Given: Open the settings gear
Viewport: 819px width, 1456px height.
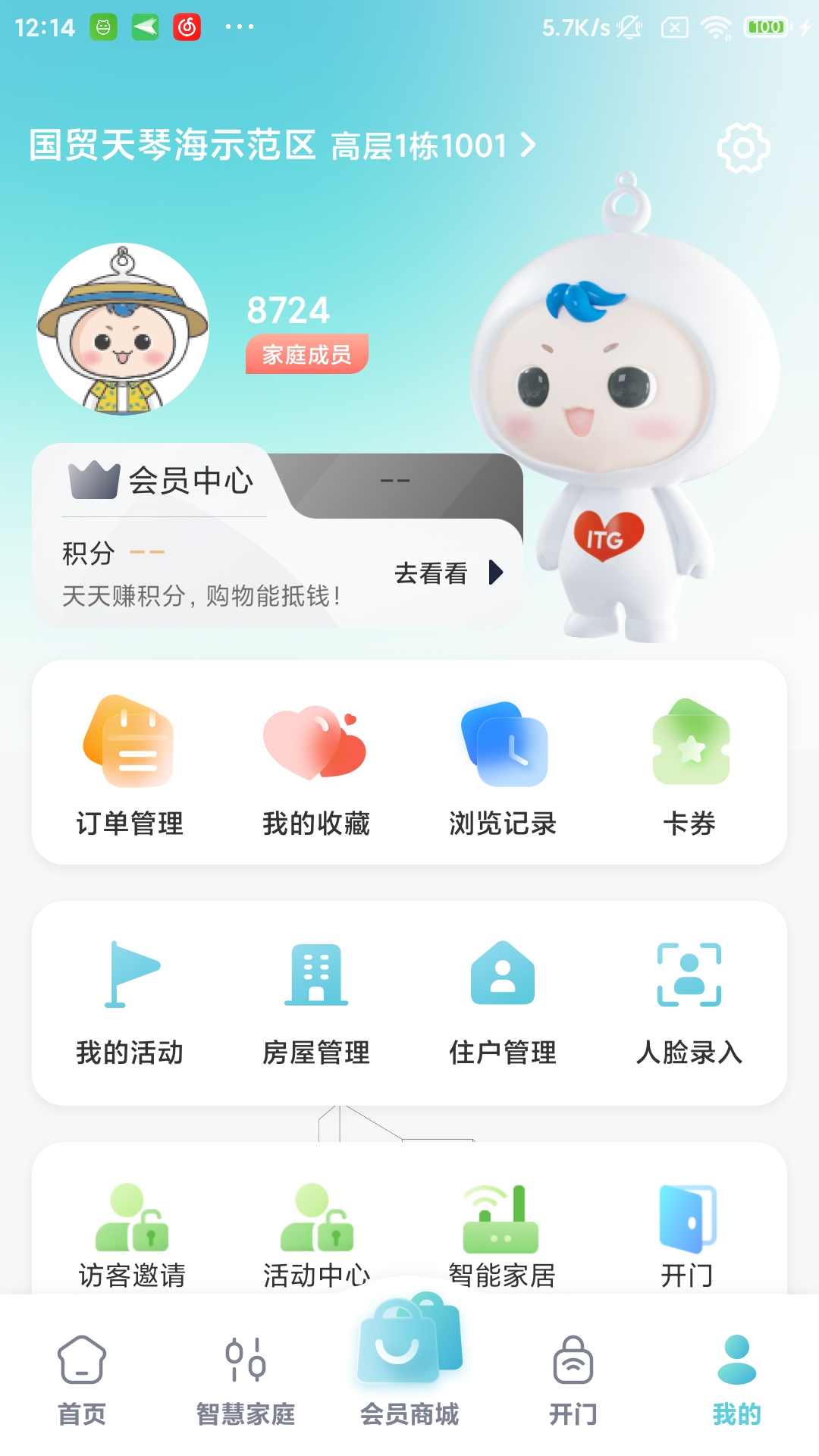Looking at the screenshot, I should pos(745,147).
